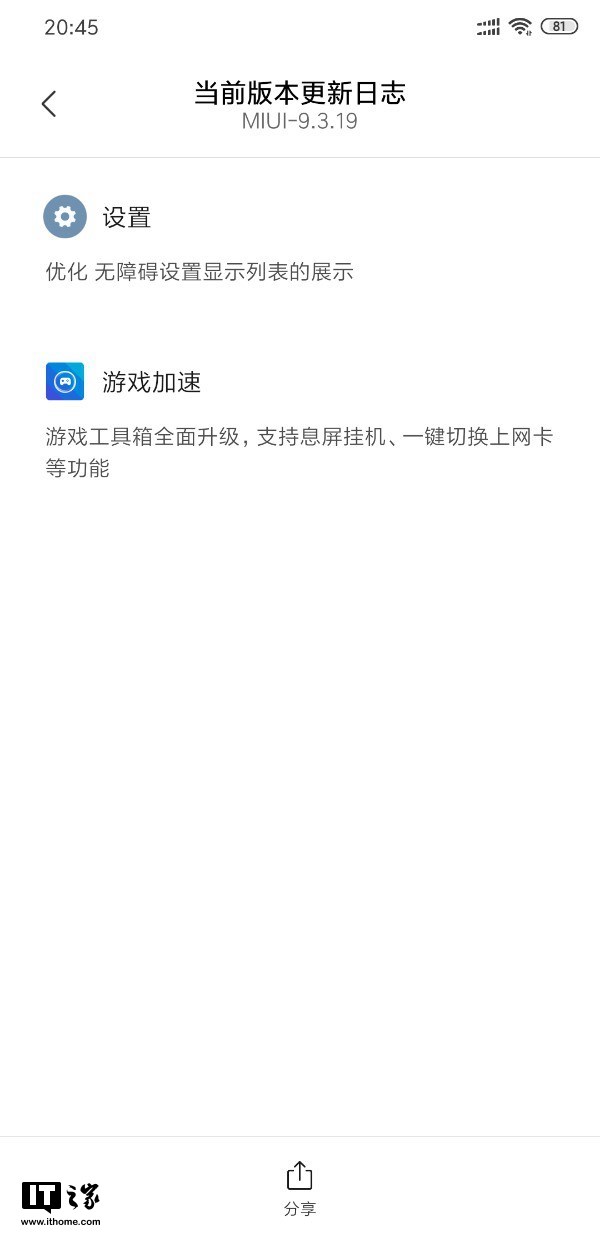This screenshot has width=600, height=1248.
Task: Share the current version update log
Action: 299,1187
